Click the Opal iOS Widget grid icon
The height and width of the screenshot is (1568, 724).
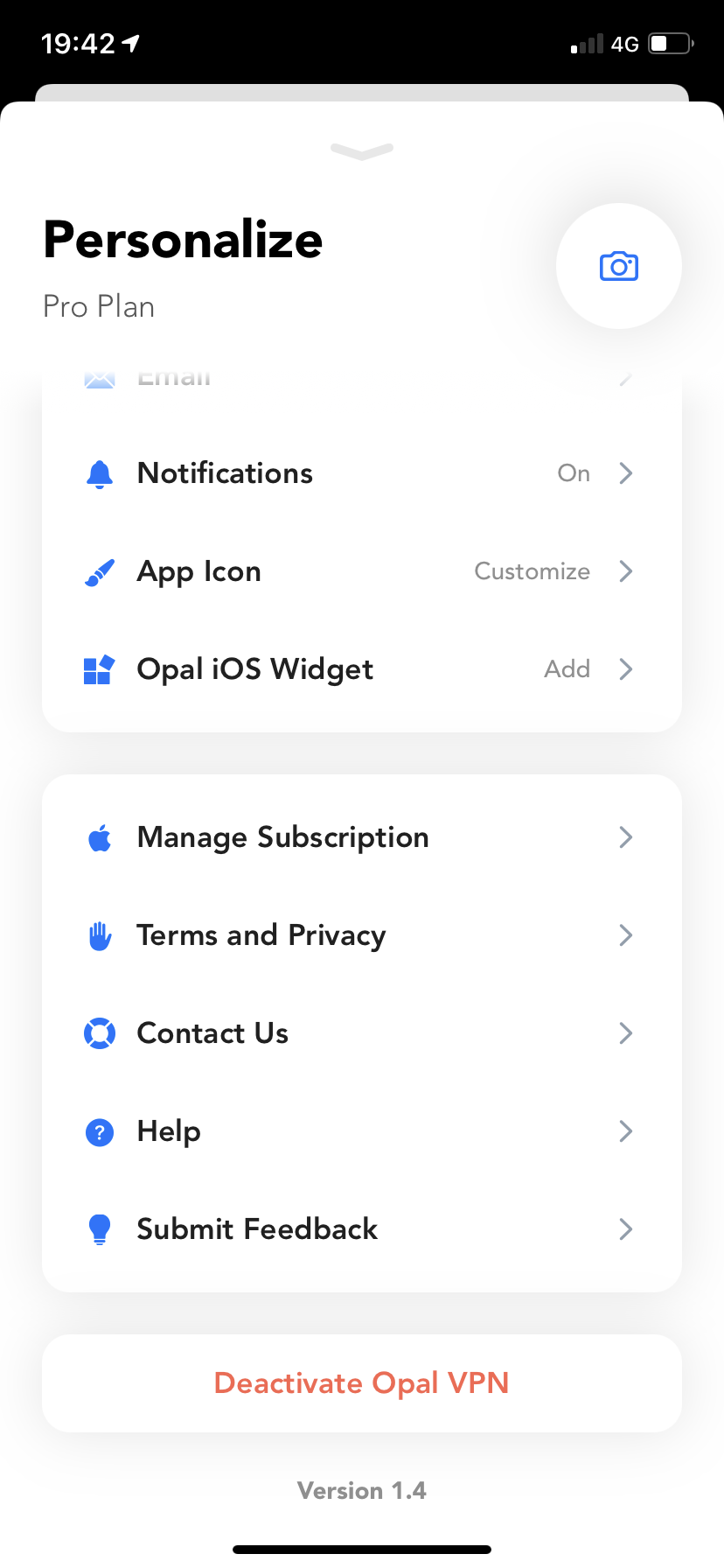coord(100,668)
